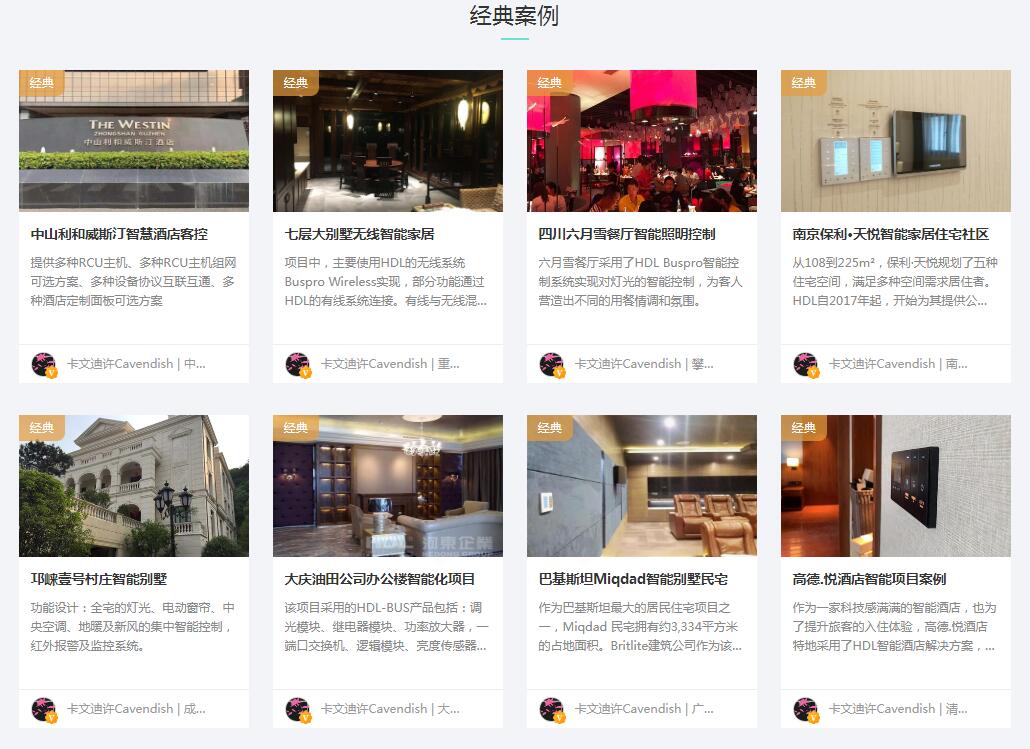Open author profile under 高德.悦酒店 card

coord(882,709)
